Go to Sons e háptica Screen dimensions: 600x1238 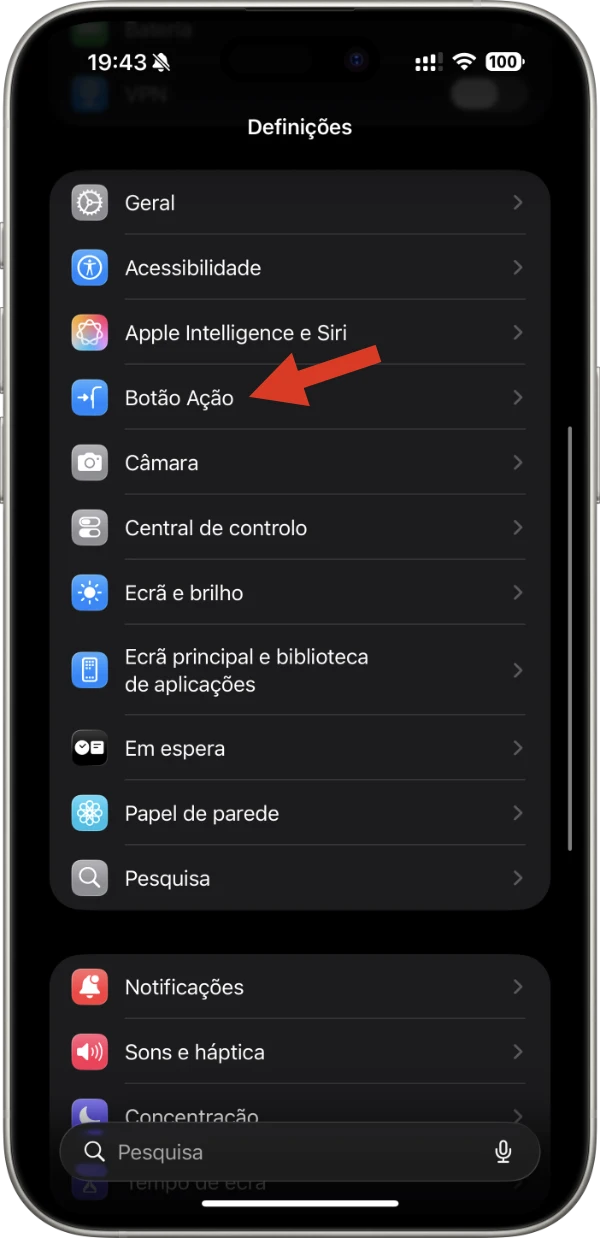300,1052
